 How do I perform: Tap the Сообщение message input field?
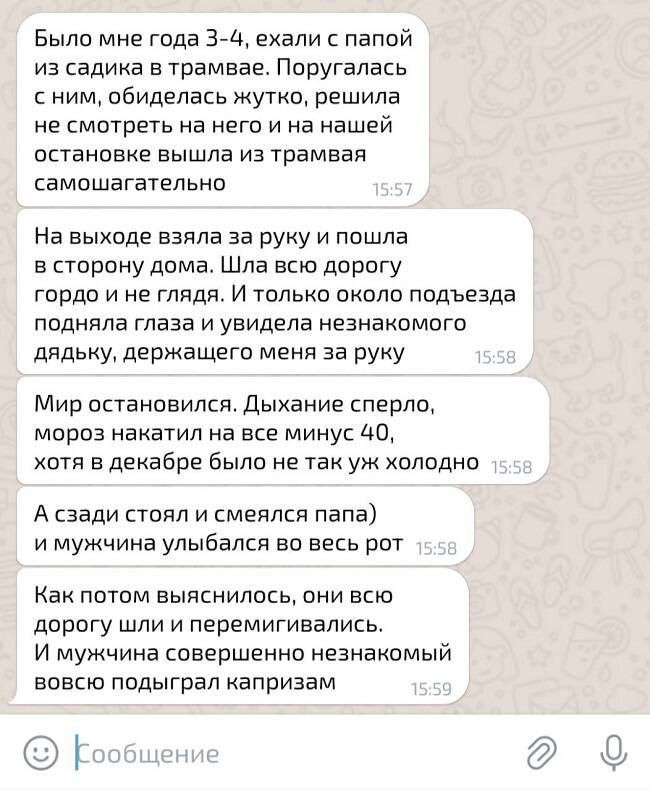pos(290,753)
